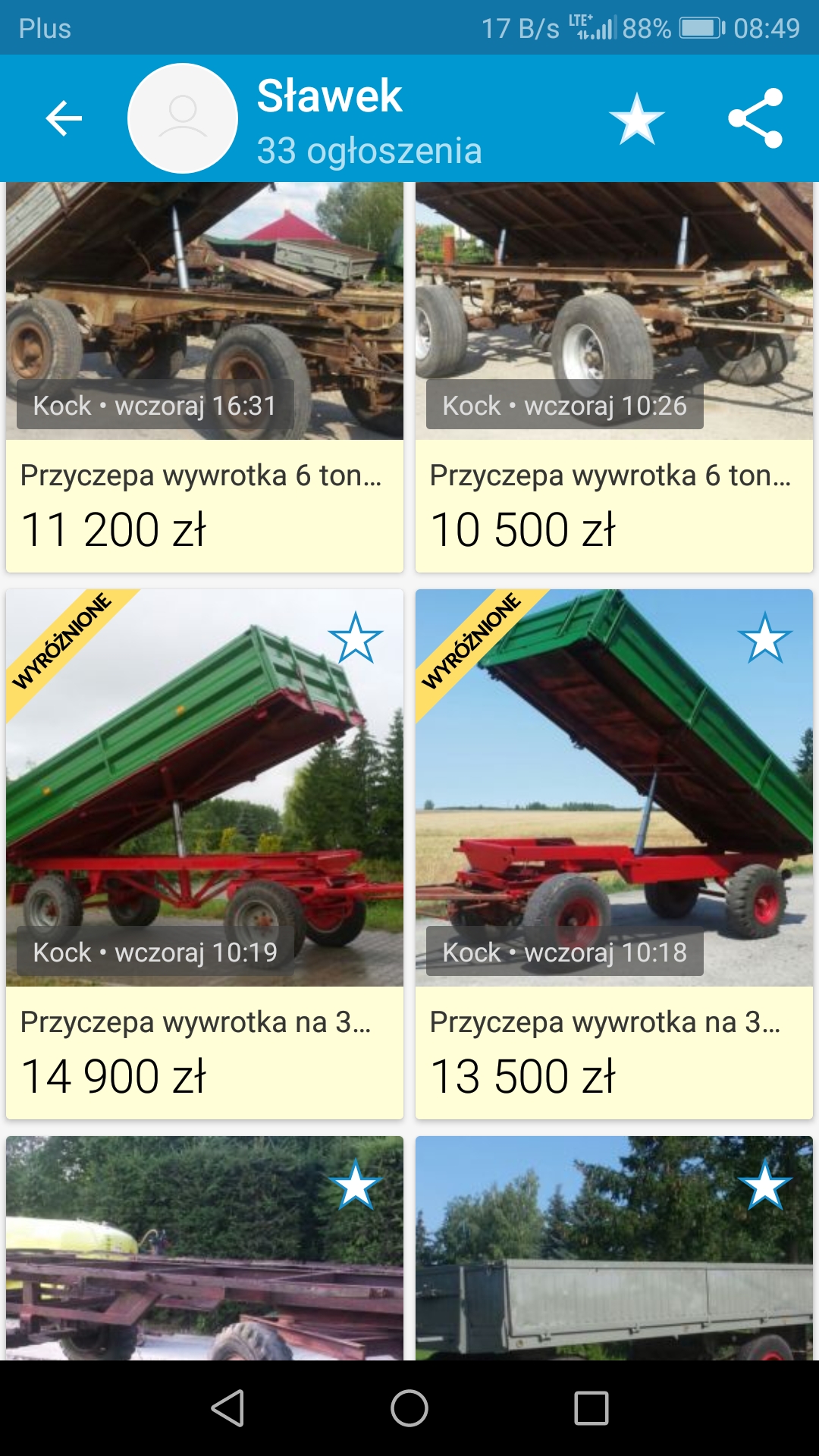Favorite the 14 900 zł listing
The image size is (819, 1456).
click(x=356, y=639)
